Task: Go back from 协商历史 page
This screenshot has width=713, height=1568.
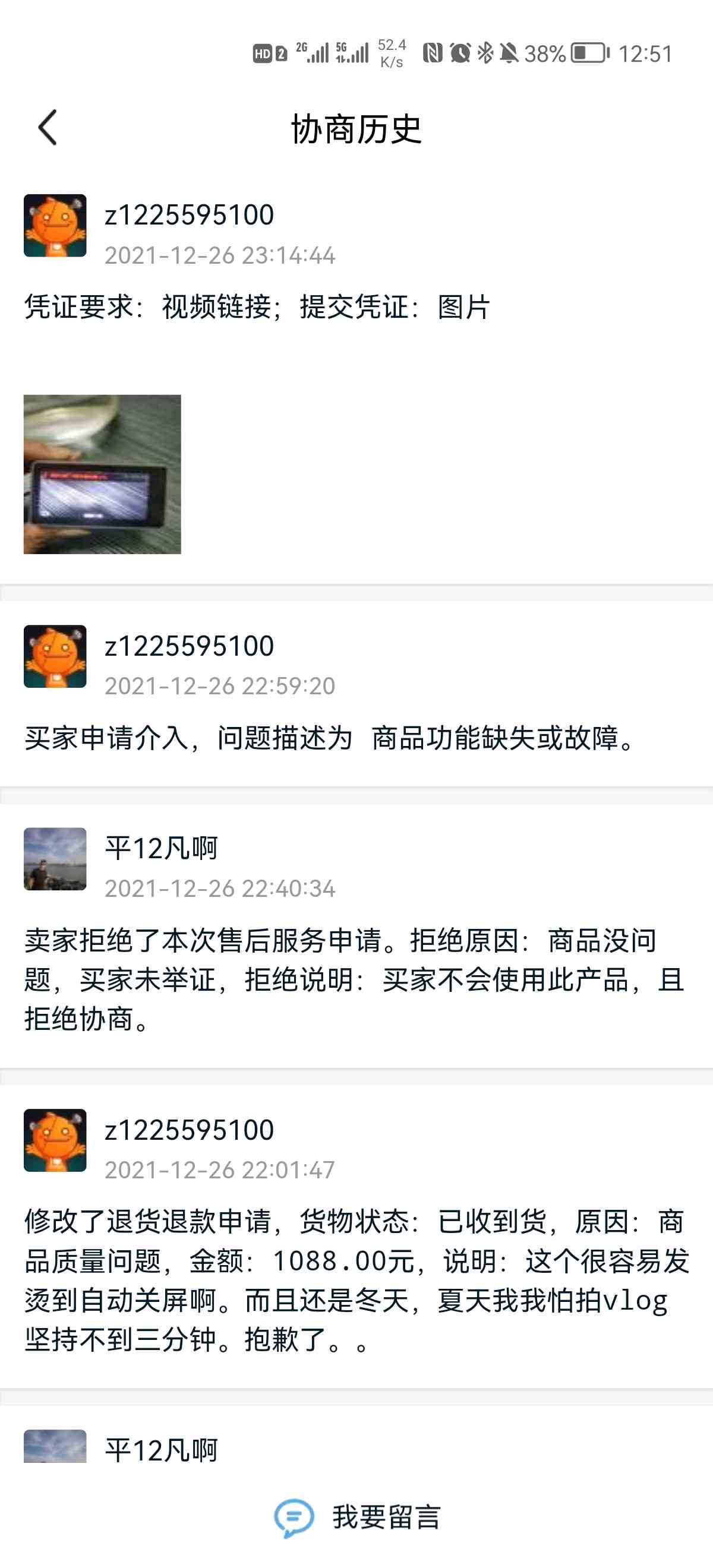Action: tap(48, 128)
